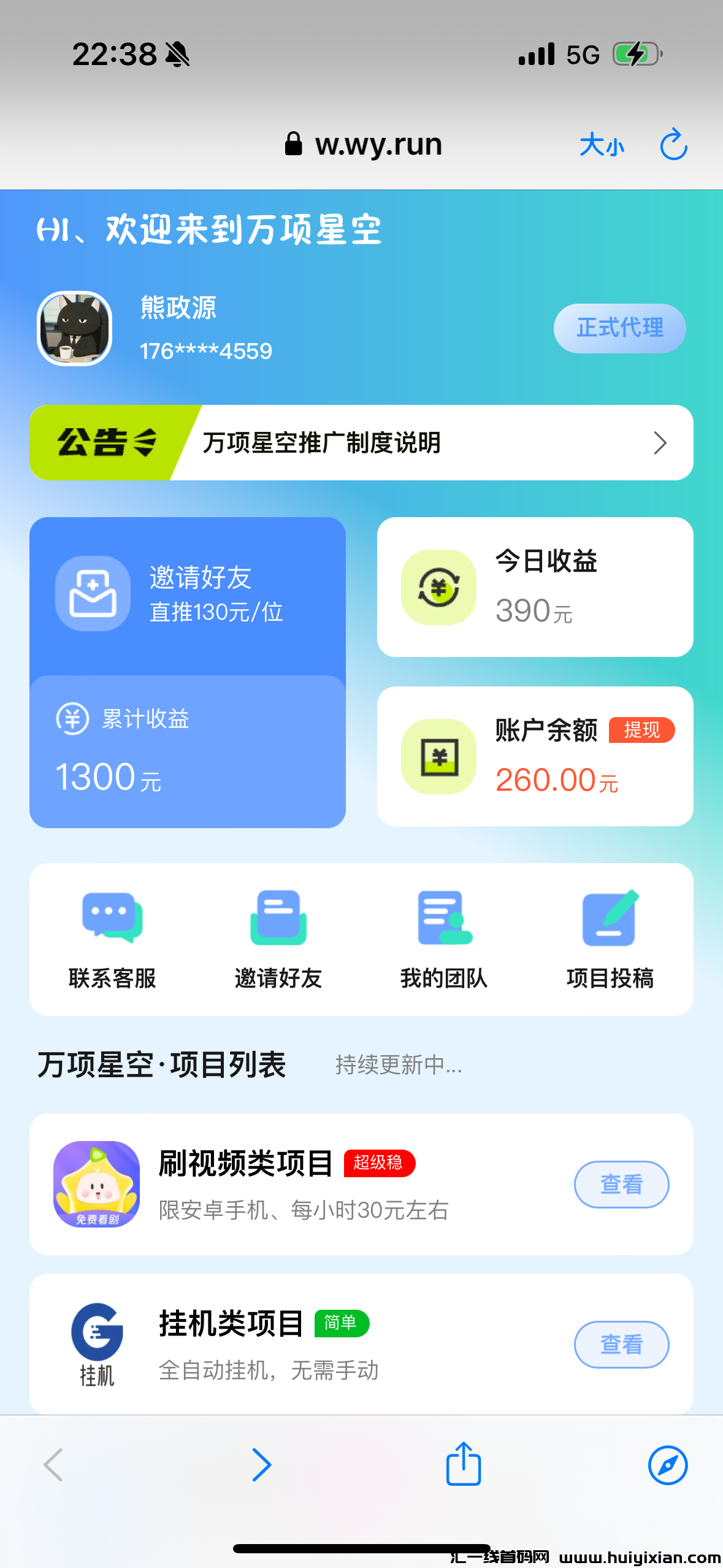Tap the 超级稳 red label

coord(378,1163)
